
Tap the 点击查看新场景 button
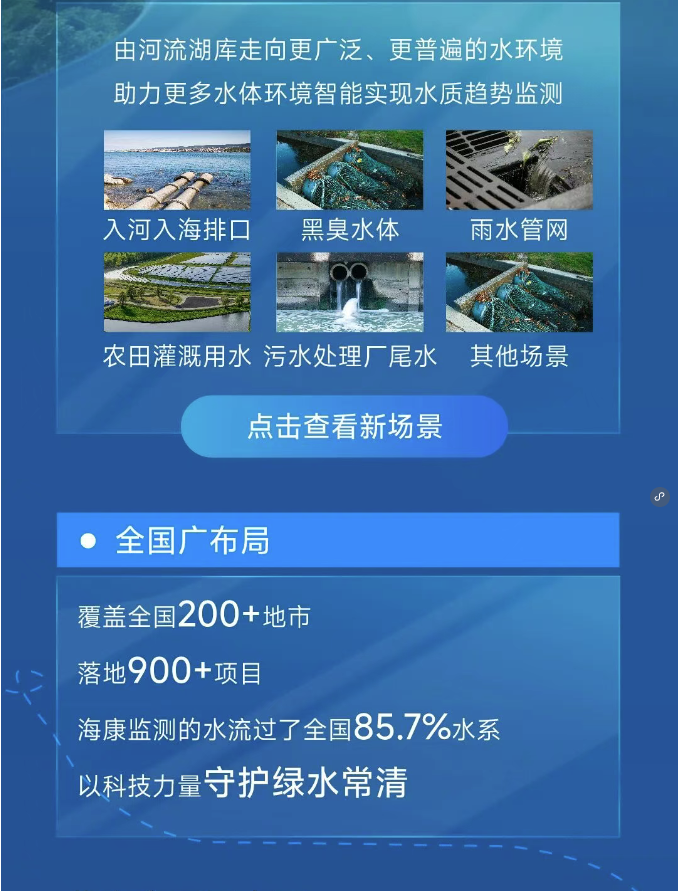pyautogui.click(x=344, y=427)
